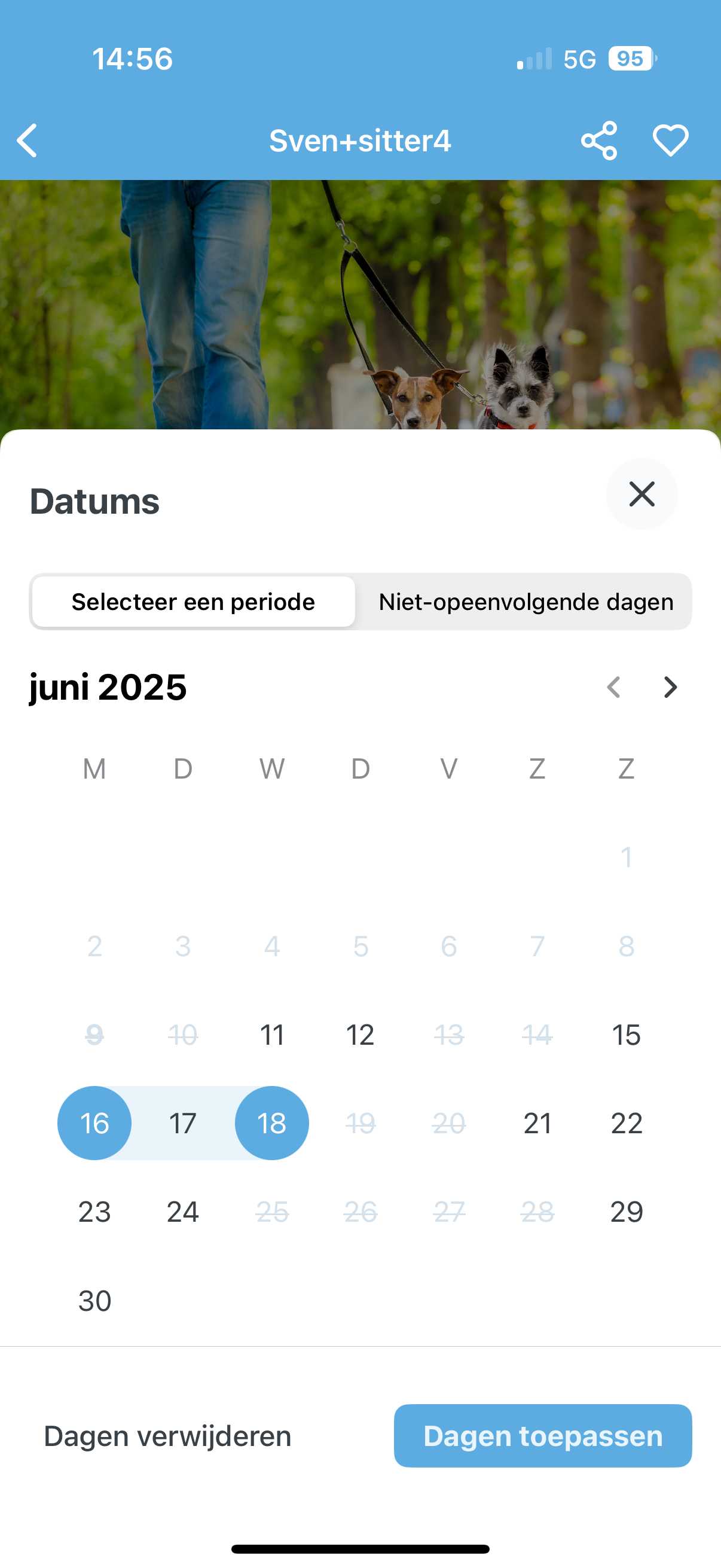This screenshot has width=721, height=1568.
Task: Add Sven+sitter4 to favorites
Action: click(x=670, y=141)
